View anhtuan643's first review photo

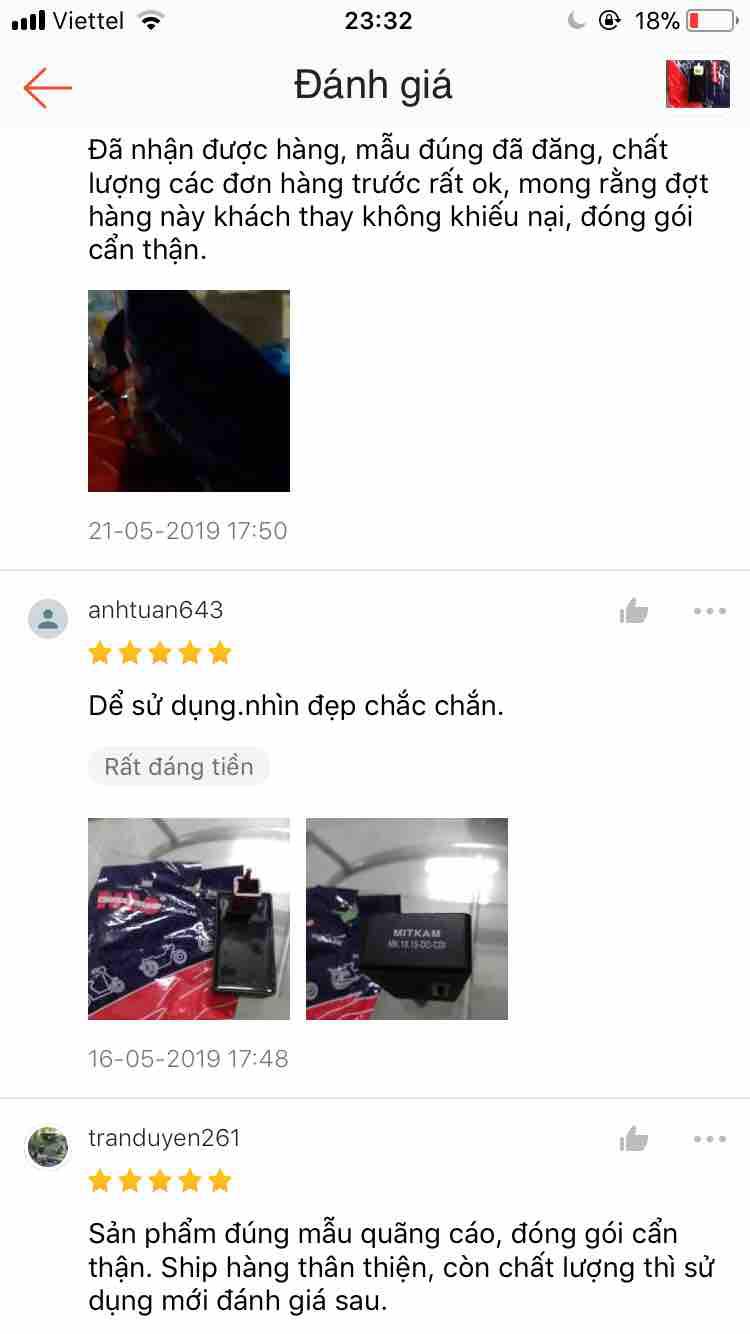pos(189,919)
